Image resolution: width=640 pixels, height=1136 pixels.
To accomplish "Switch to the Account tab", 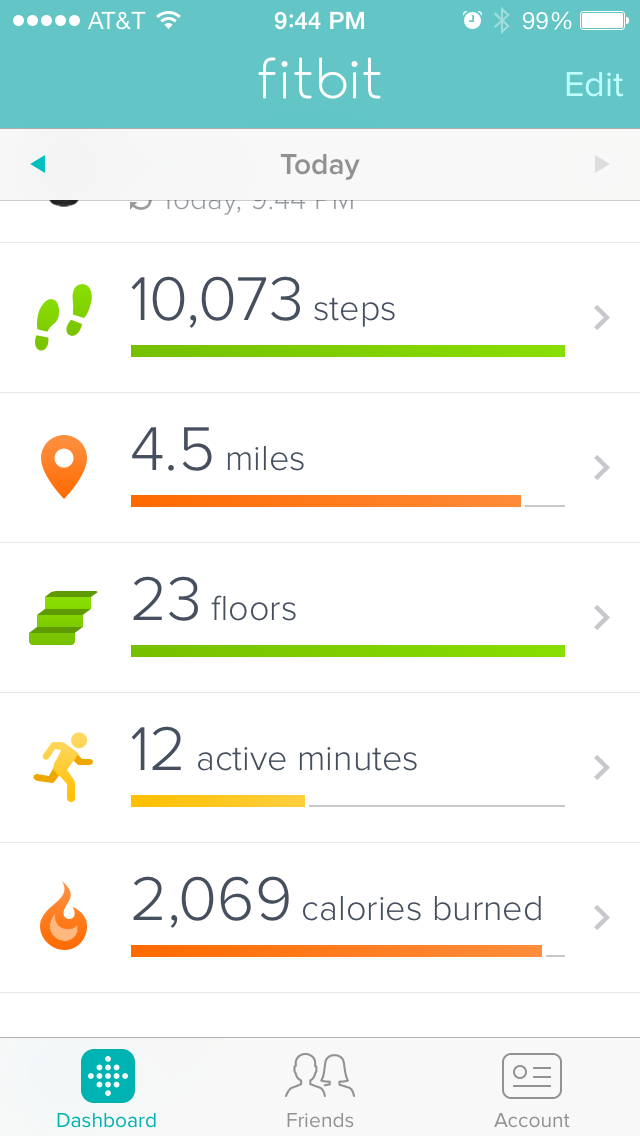I will 531,1090.
